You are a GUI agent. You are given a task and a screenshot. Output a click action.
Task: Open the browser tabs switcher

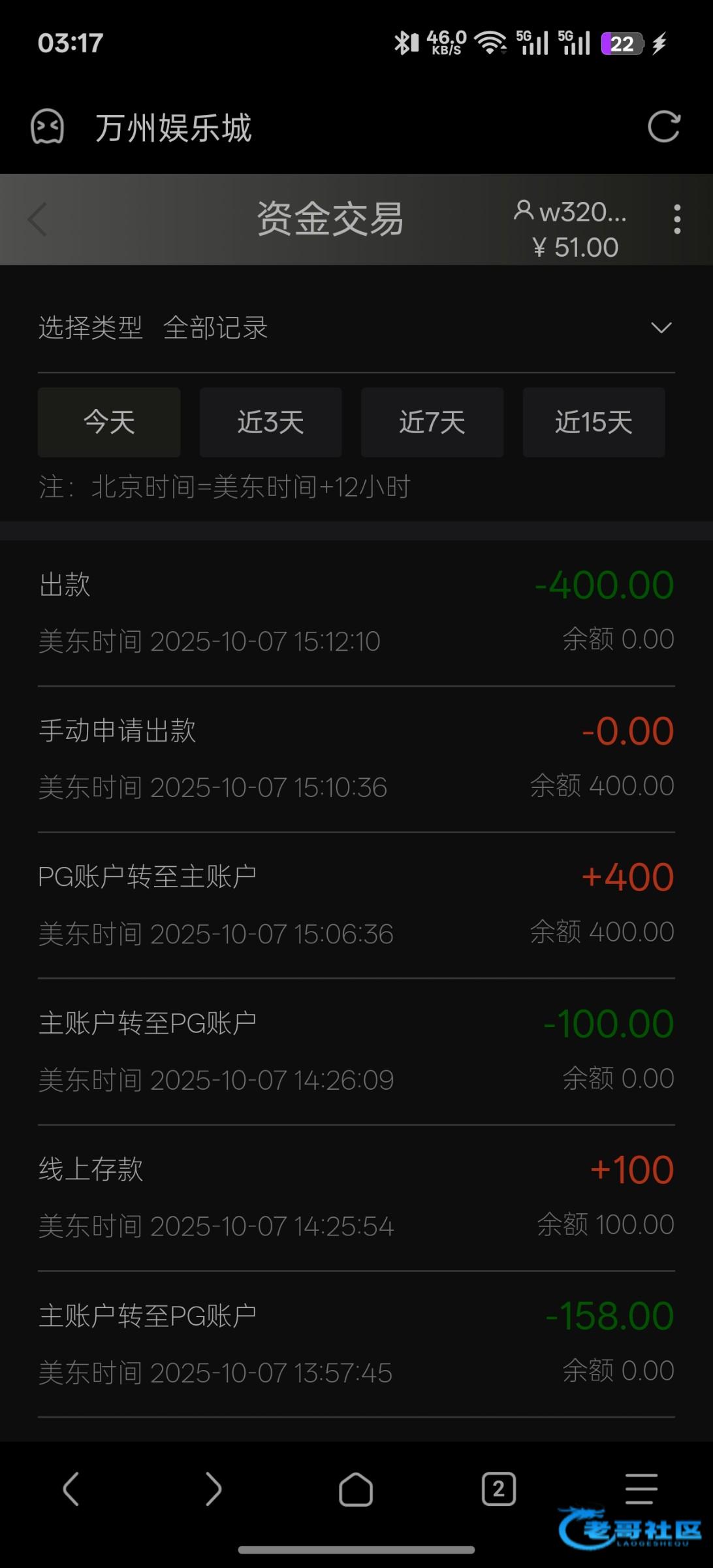point(499,1489)
